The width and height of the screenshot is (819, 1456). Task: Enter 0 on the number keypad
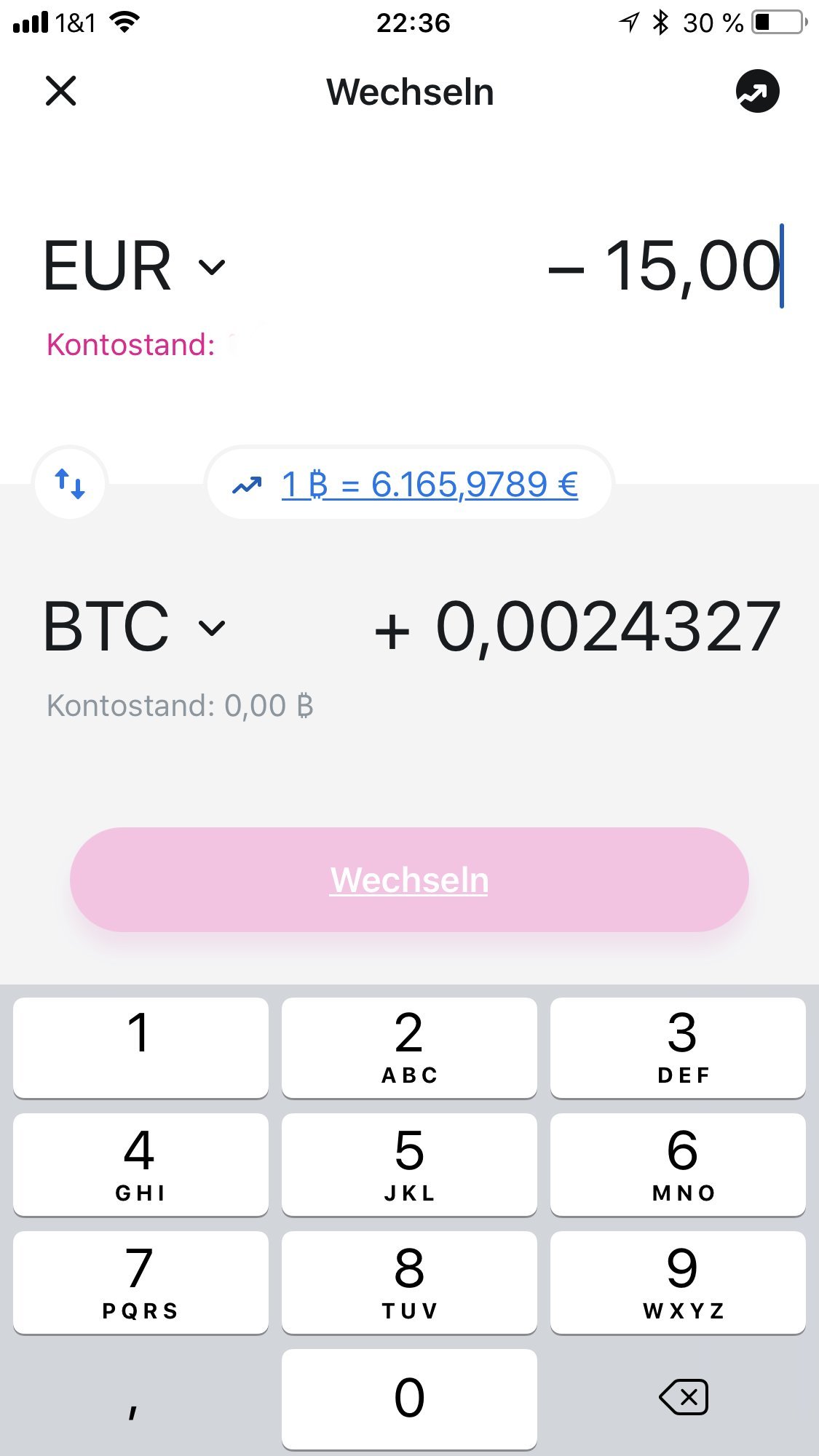pos(409,1399)
